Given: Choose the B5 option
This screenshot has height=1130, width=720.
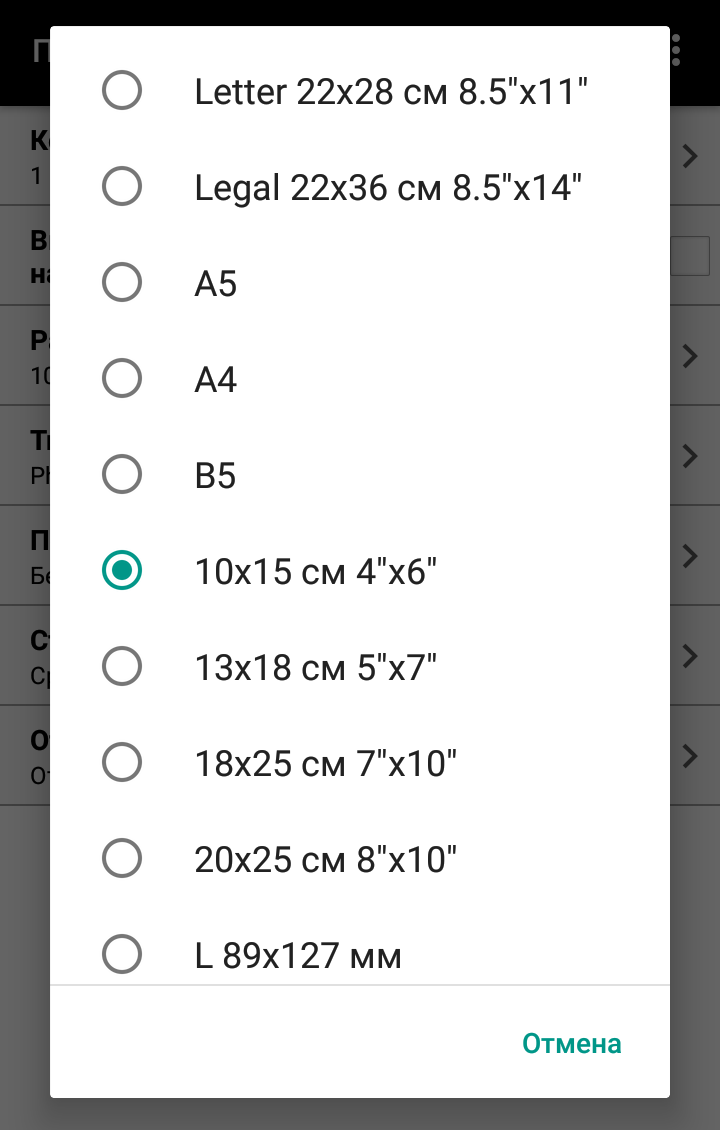Looking at the screenshot, I should (x=360, y=474).
